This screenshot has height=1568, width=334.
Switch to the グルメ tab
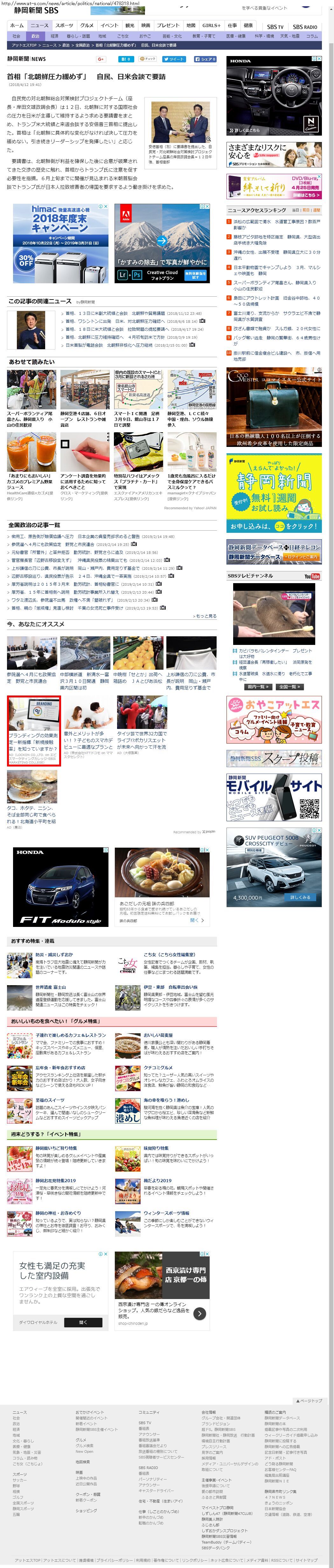(x=87, y=25)
